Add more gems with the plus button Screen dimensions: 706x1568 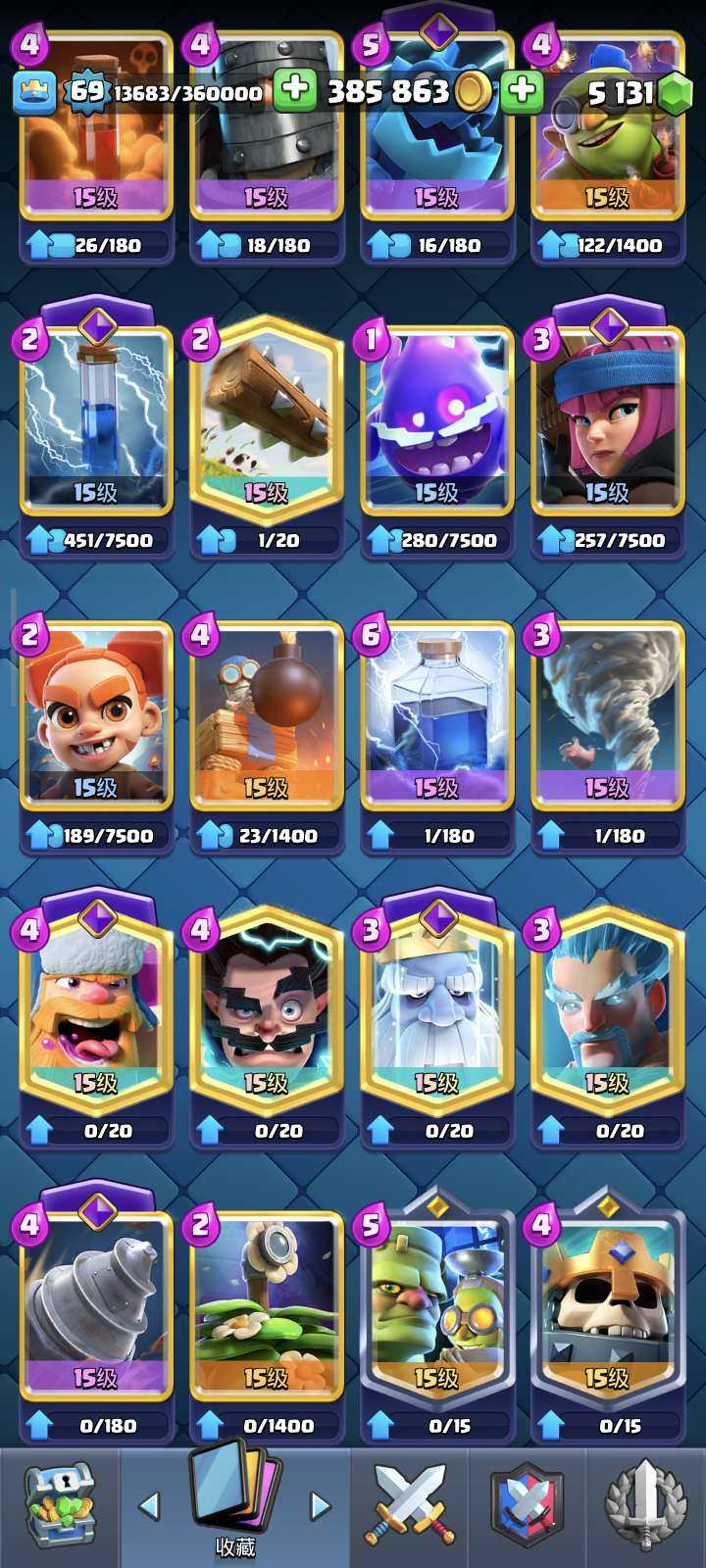pyautogui.click(x=522, y=91)
